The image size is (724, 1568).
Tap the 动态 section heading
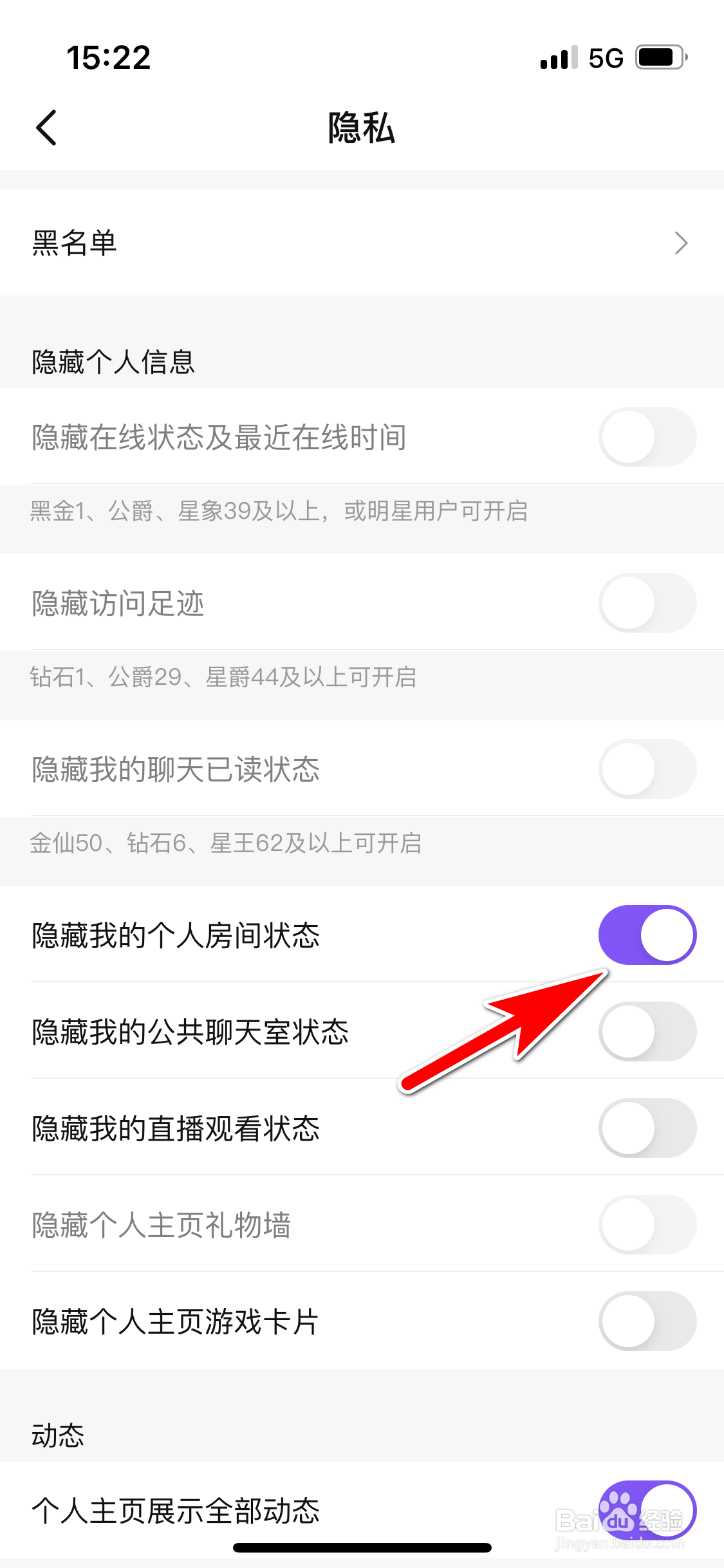pos(58,1434)
